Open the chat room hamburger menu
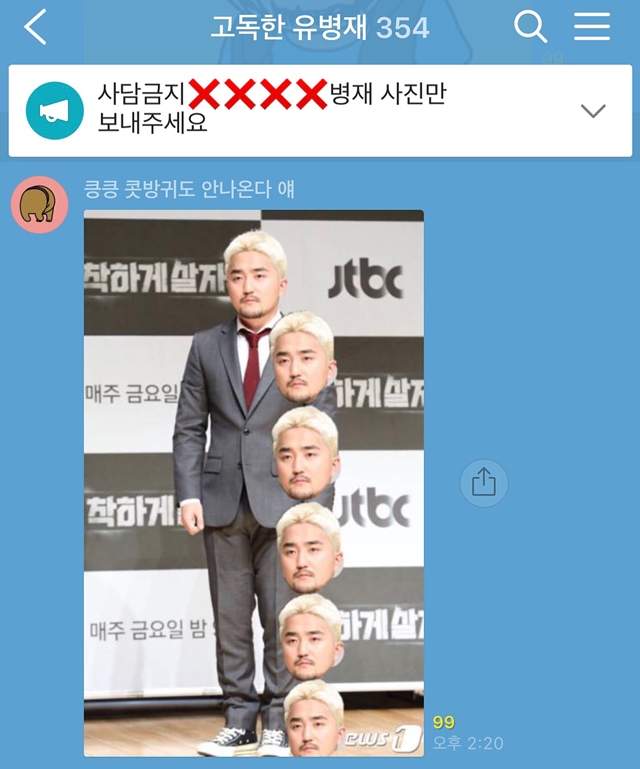The image size is (640, 769). click(592, 27)
